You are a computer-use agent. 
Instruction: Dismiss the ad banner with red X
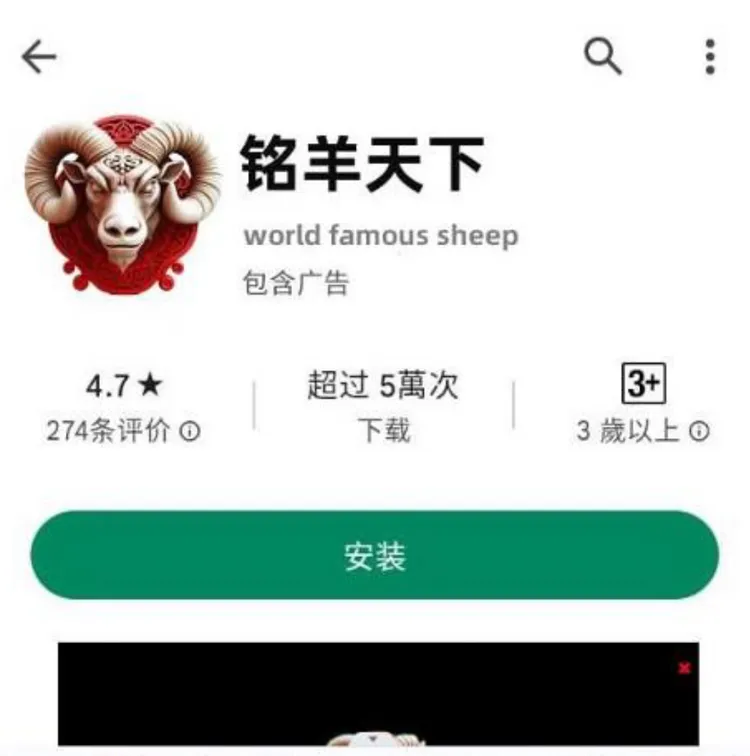pos(683,666)
